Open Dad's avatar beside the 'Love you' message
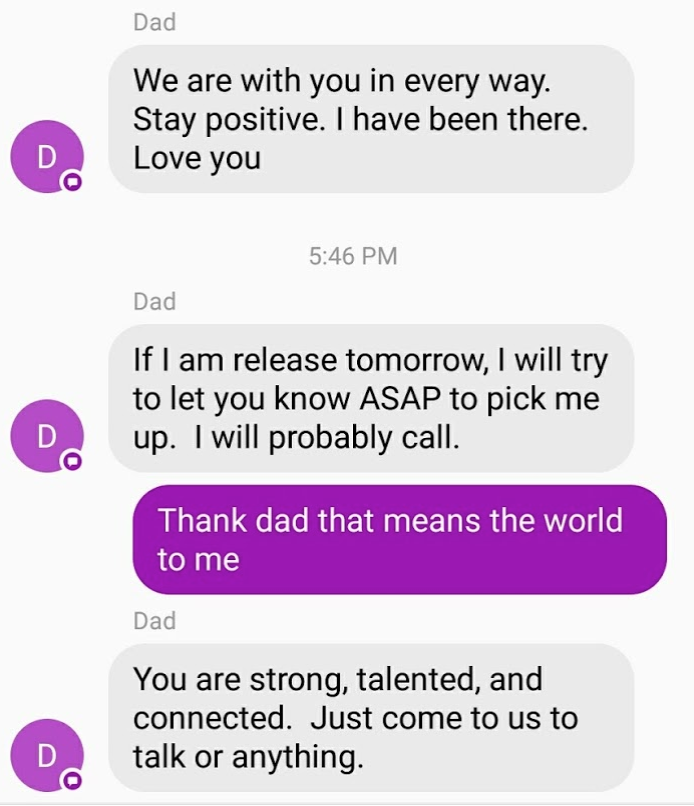Screen dimensions: 694x806 coord(46,156)
